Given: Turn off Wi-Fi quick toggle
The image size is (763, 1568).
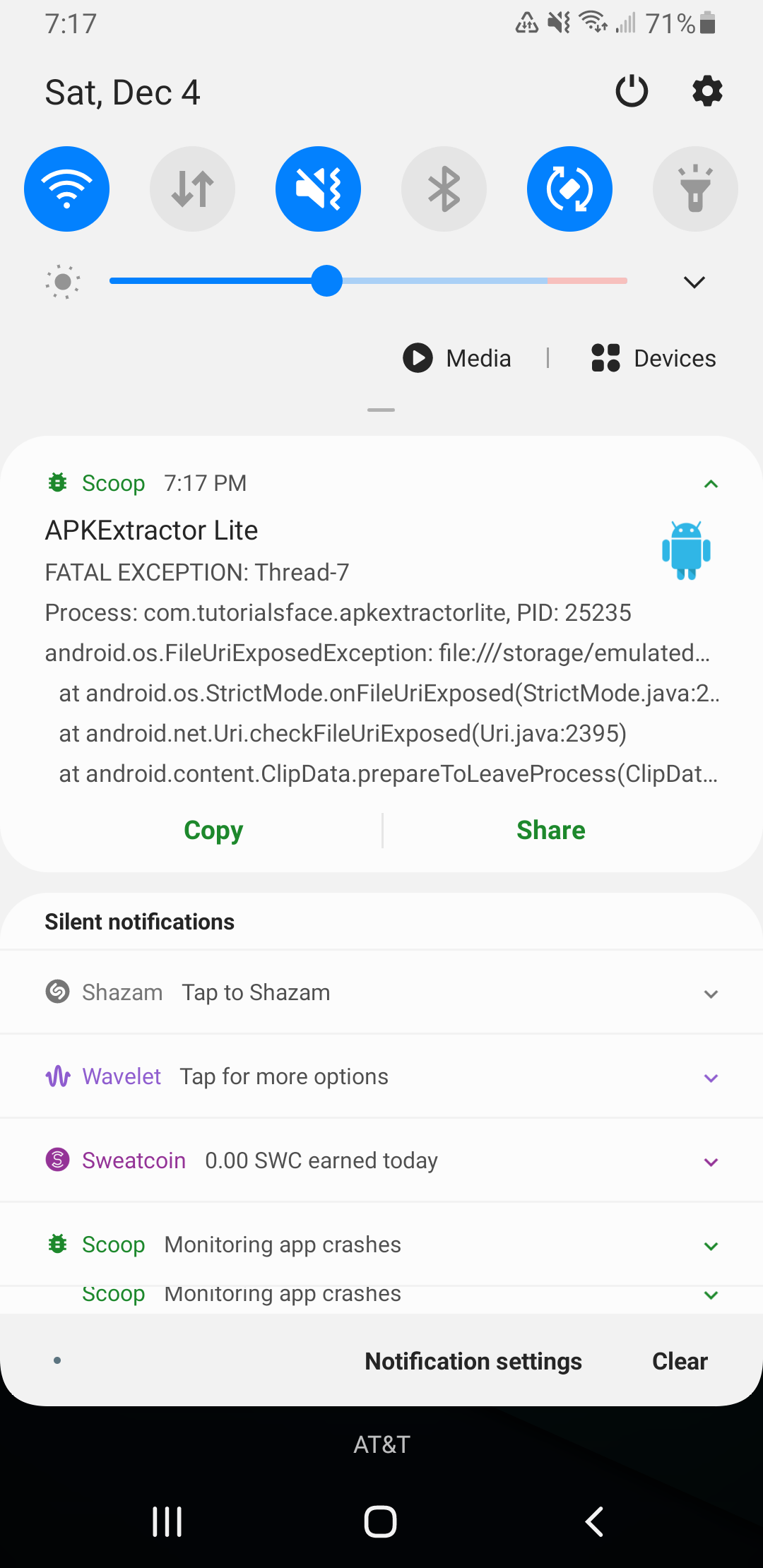Looking at the screenshot, I should [66, 189].
